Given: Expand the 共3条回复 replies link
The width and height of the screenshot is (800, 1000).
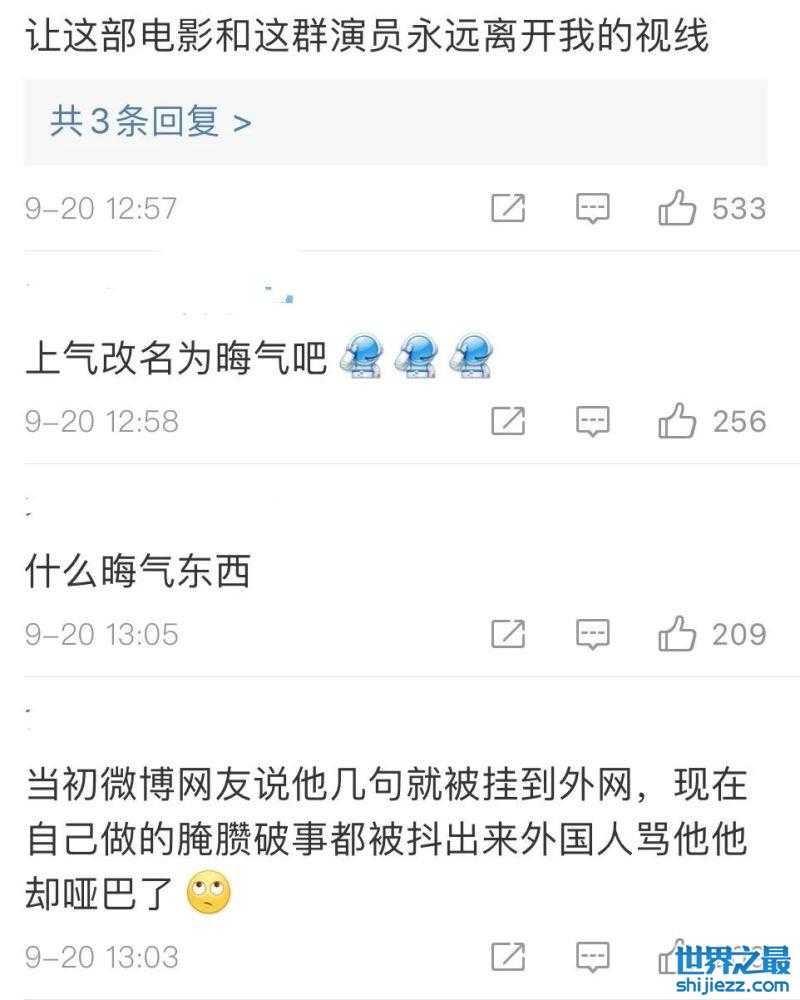Looking at the screenshot, I should [150, 123].
